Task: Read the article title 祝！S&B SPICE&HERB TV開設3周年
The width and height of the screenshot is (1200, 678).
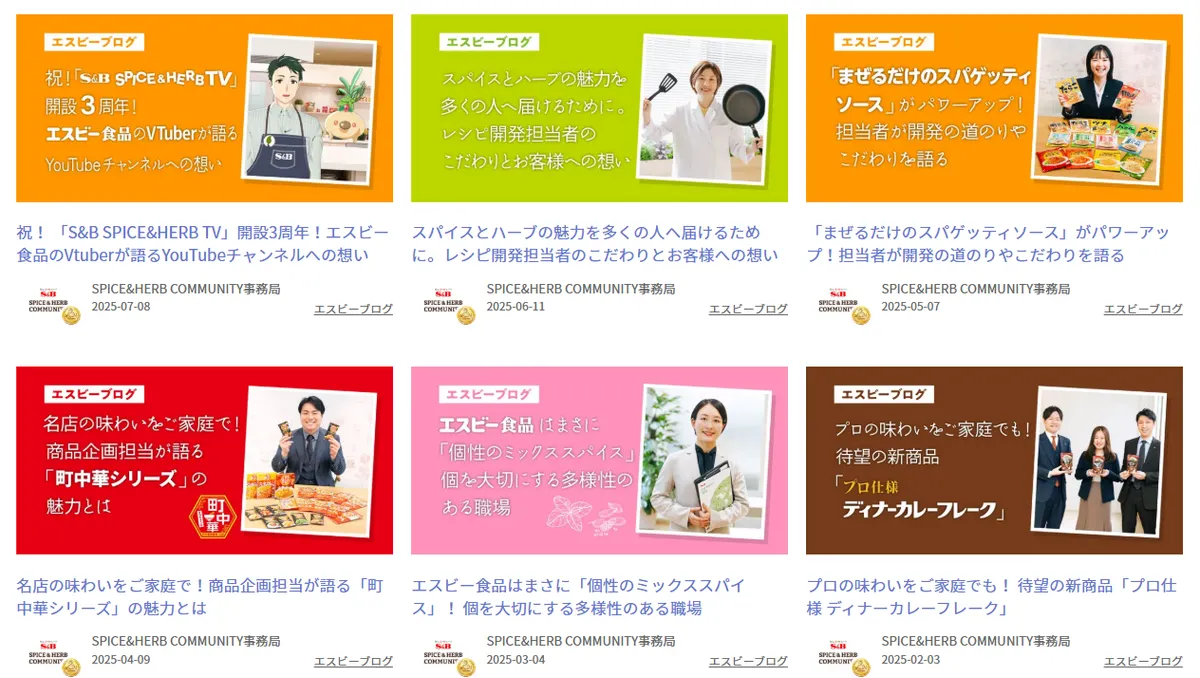Action: 202,243
